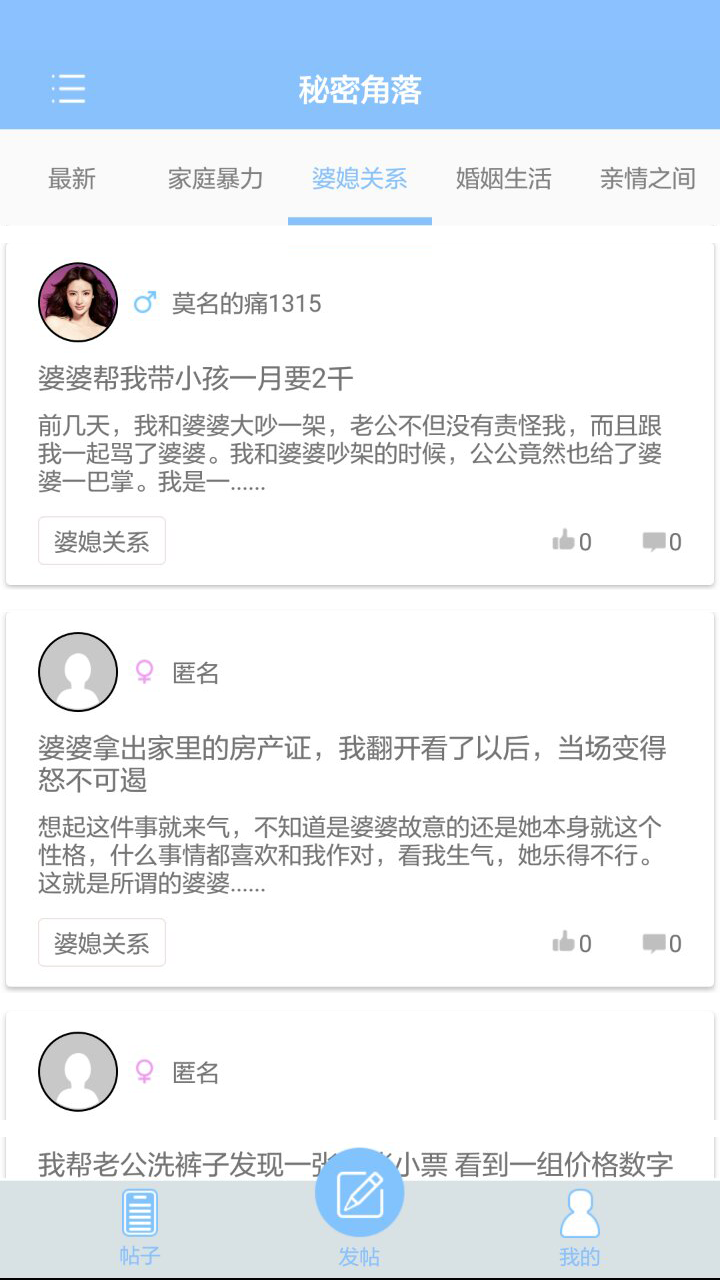This screenshot has height=1280, width=720.
Task: Tap the pencil compose icon for 发帖
Action: 359,1191
